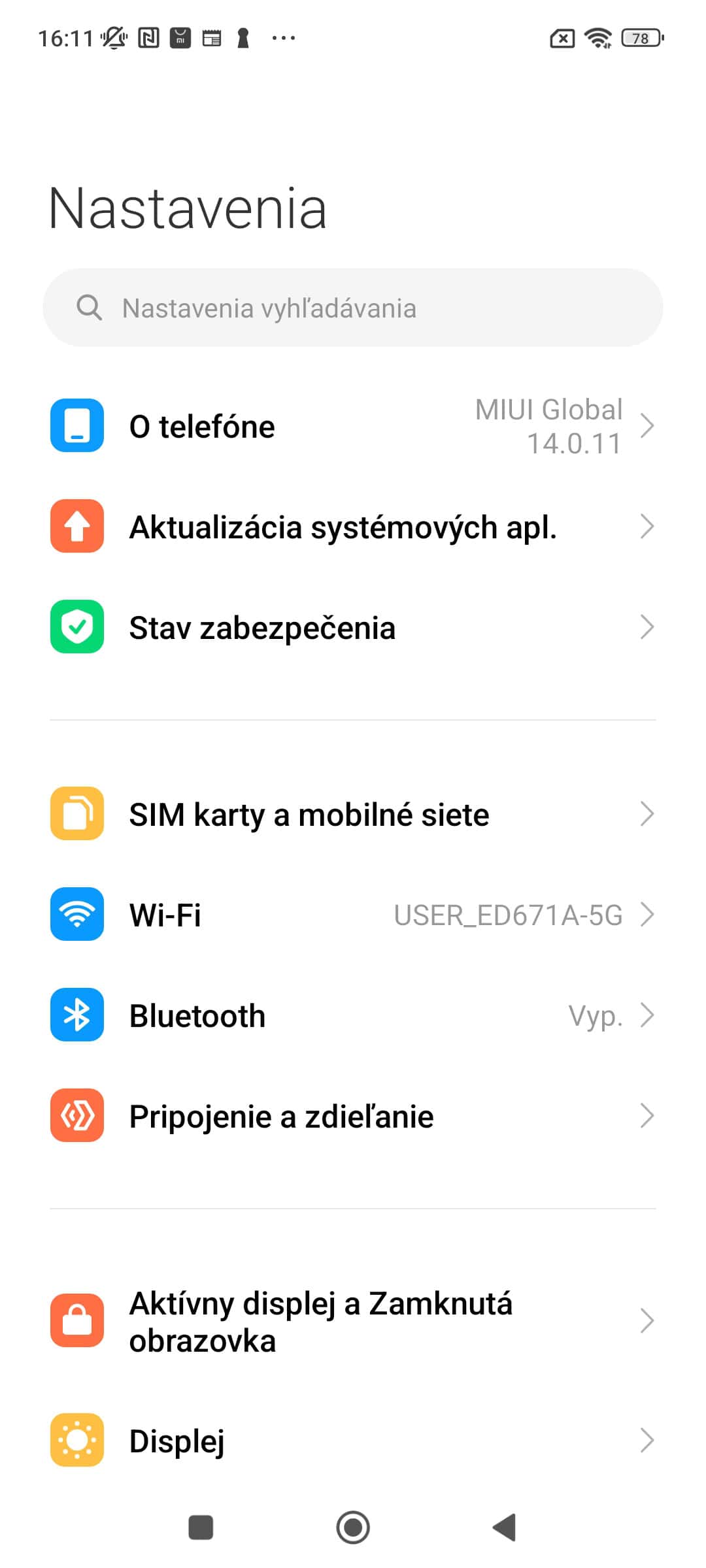Tap the home button in navigation bar
Viewport: 706px width, 1568px height.
coord(353,1527)
